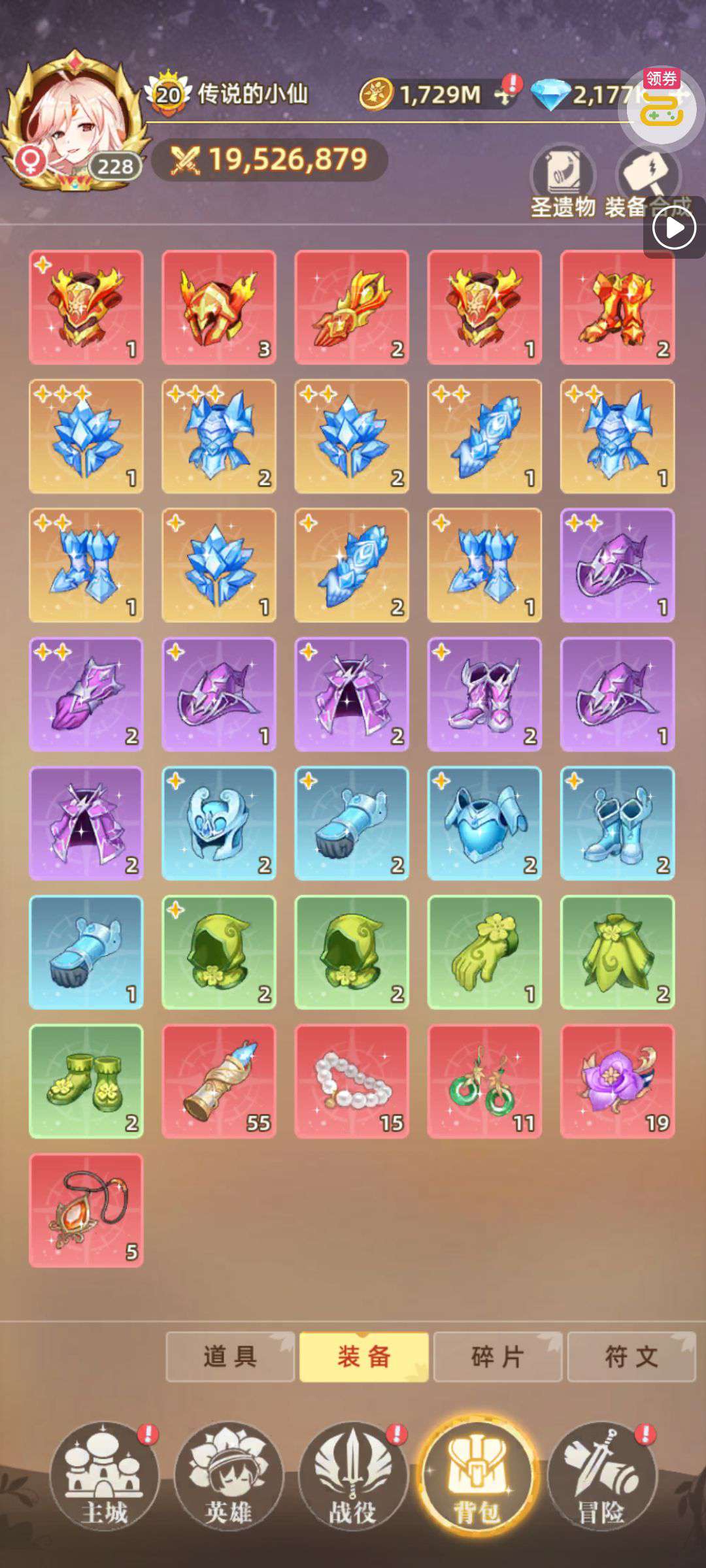Screen dimensions: 706x1568
Task: Switch to the 符文 tab
Action: pos(631,1357)
